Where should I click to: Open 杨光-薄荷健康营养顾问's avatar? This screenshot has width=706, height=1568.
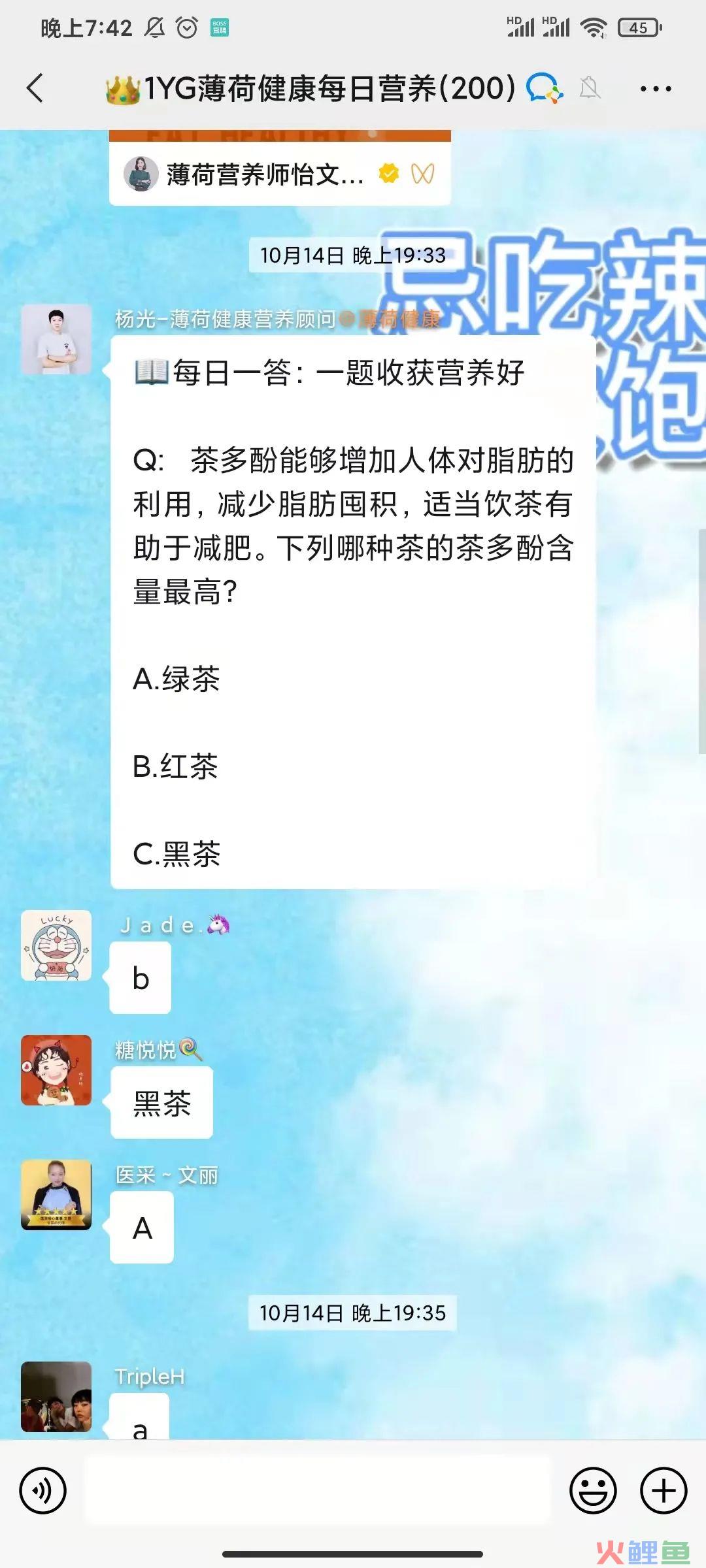click(56, 339)
